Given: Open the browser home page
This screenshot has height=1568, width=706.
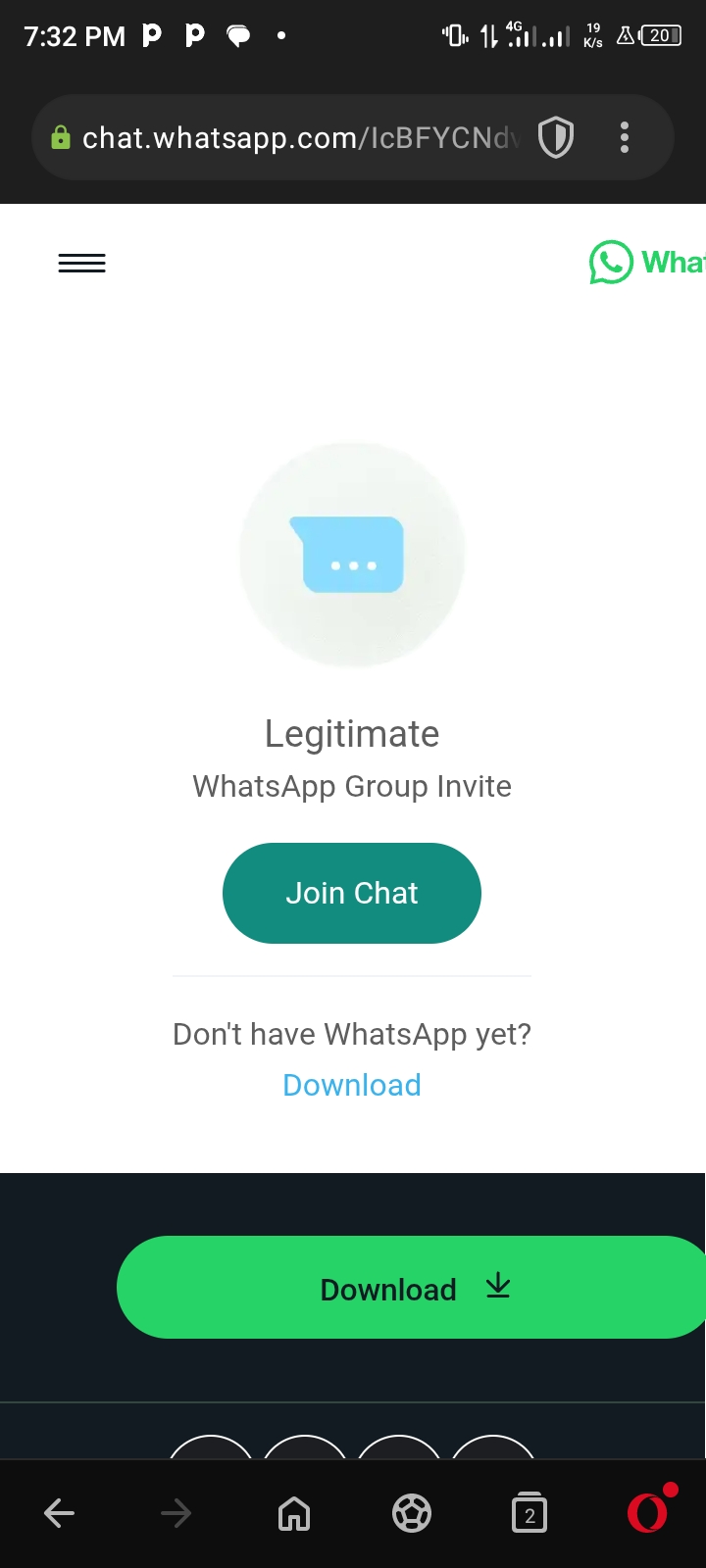Looking at the screenshot, I should 294,1514.
